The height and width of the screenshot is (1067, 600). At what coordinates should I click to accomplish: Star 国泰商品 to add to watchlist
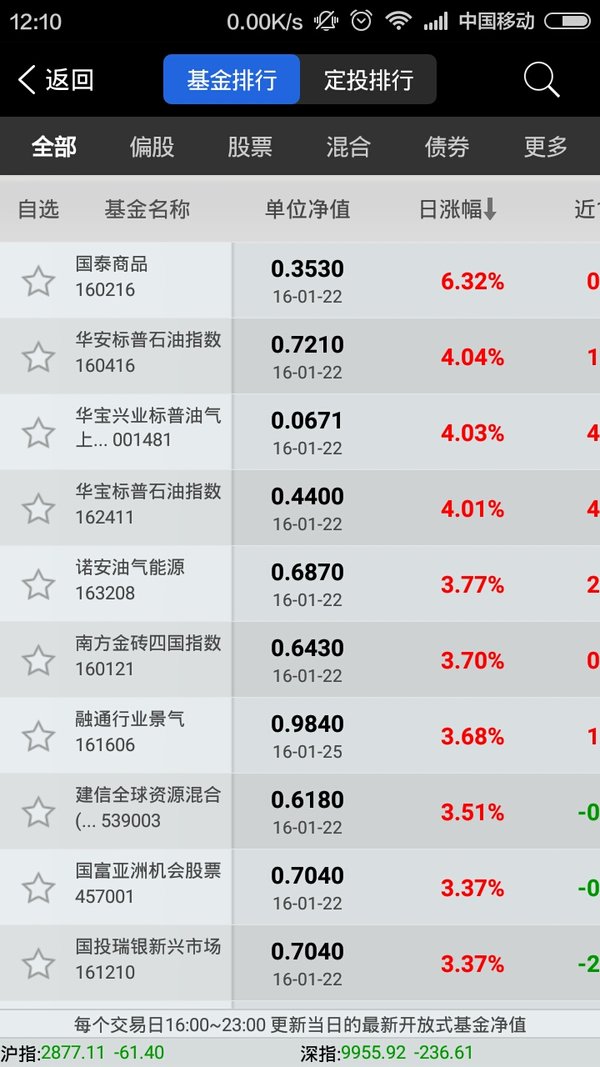click(x=38, y=281)
